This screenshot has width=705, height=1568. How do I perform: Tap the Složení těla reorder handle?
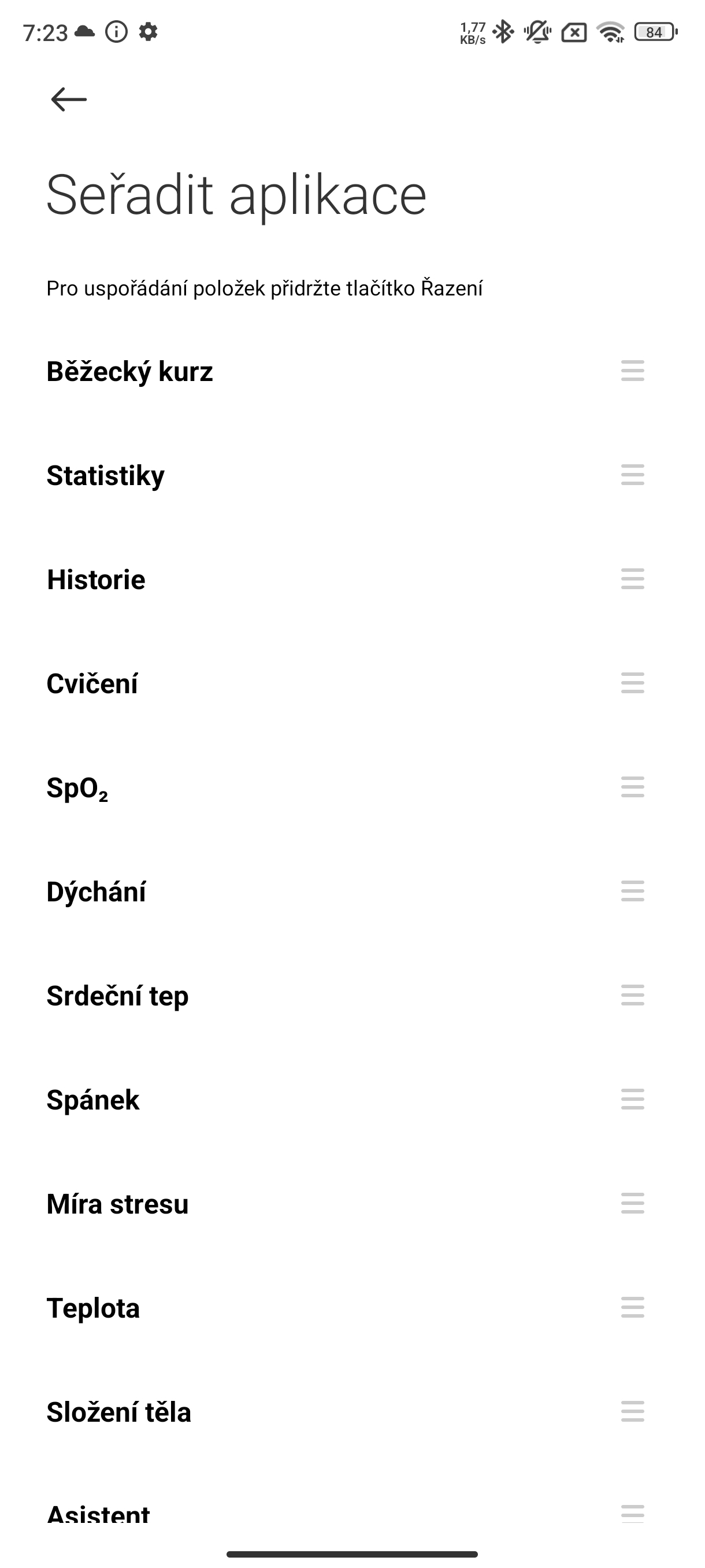click(632, 1411)
